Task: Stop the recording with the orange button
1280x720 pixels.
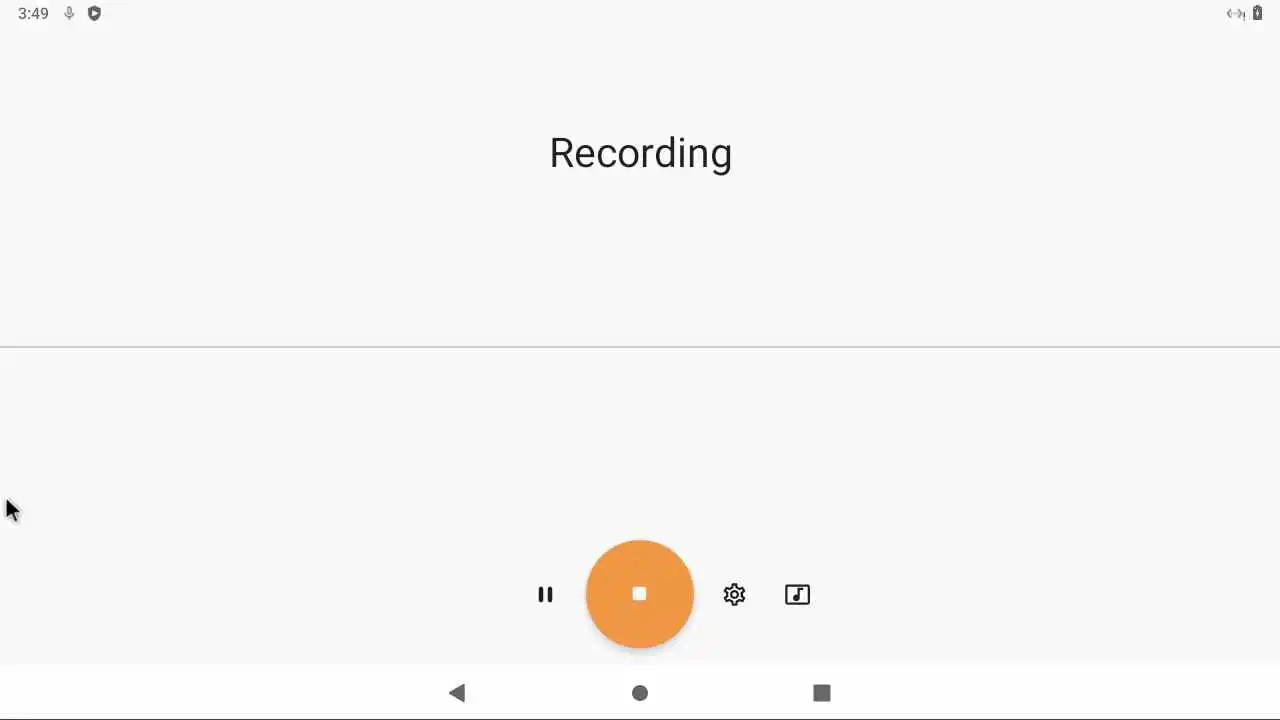Action: [x=640, y=594]
